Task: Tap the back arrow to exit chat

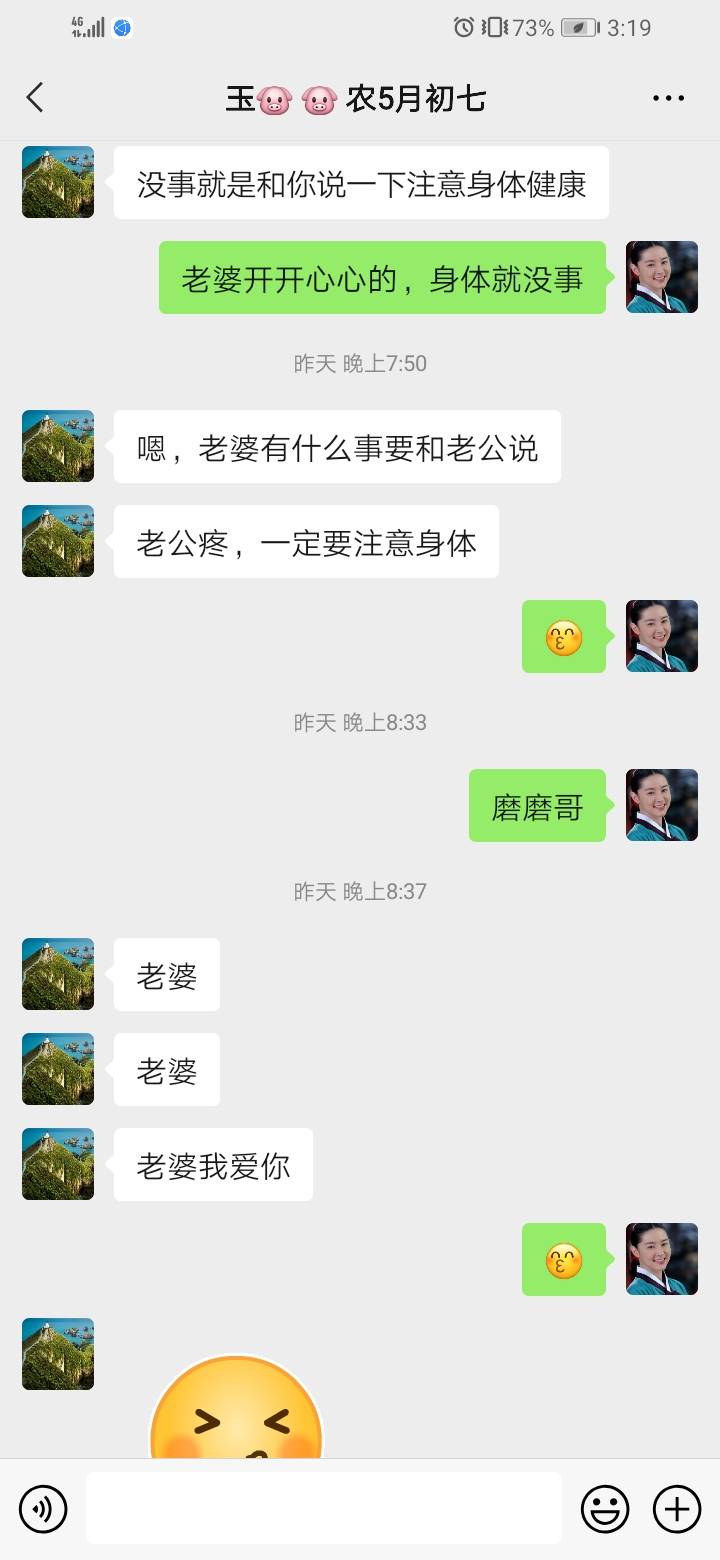Action: coord(35,97)
